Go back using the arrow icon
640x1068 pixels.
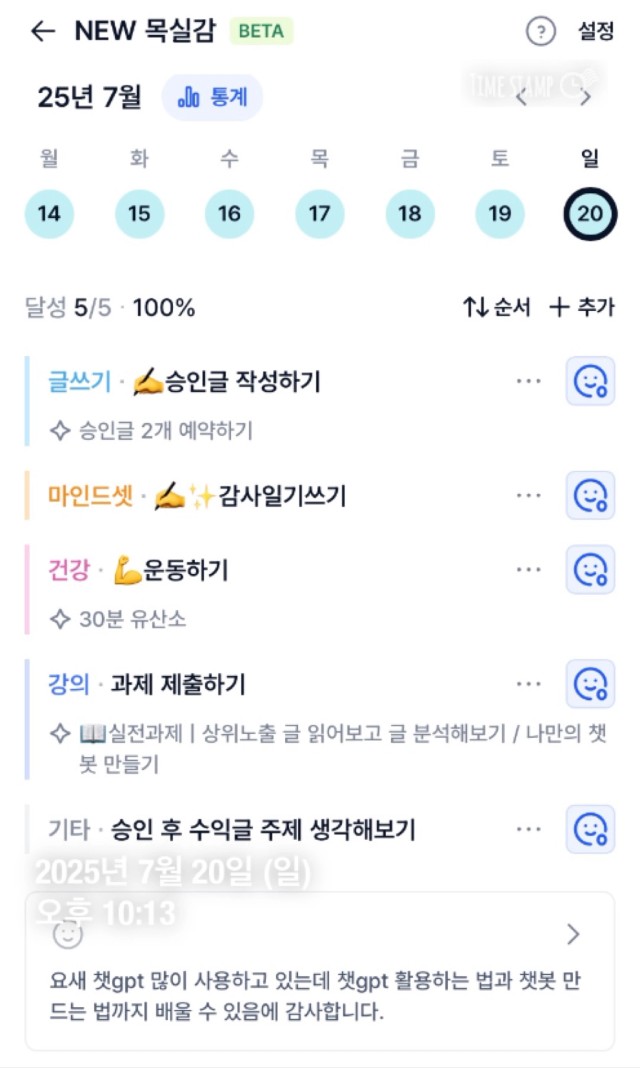[42, 31]
